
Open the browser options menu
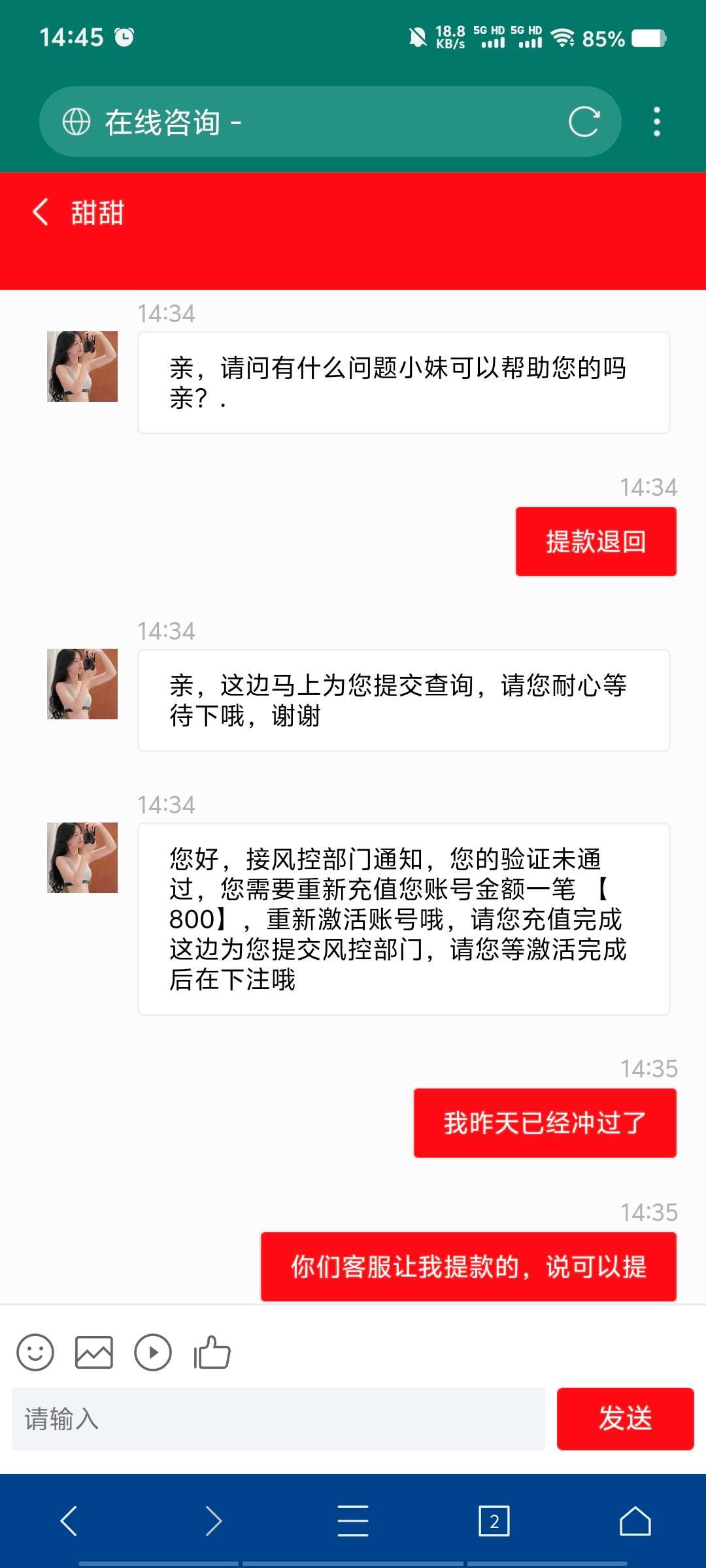(657, 122)
